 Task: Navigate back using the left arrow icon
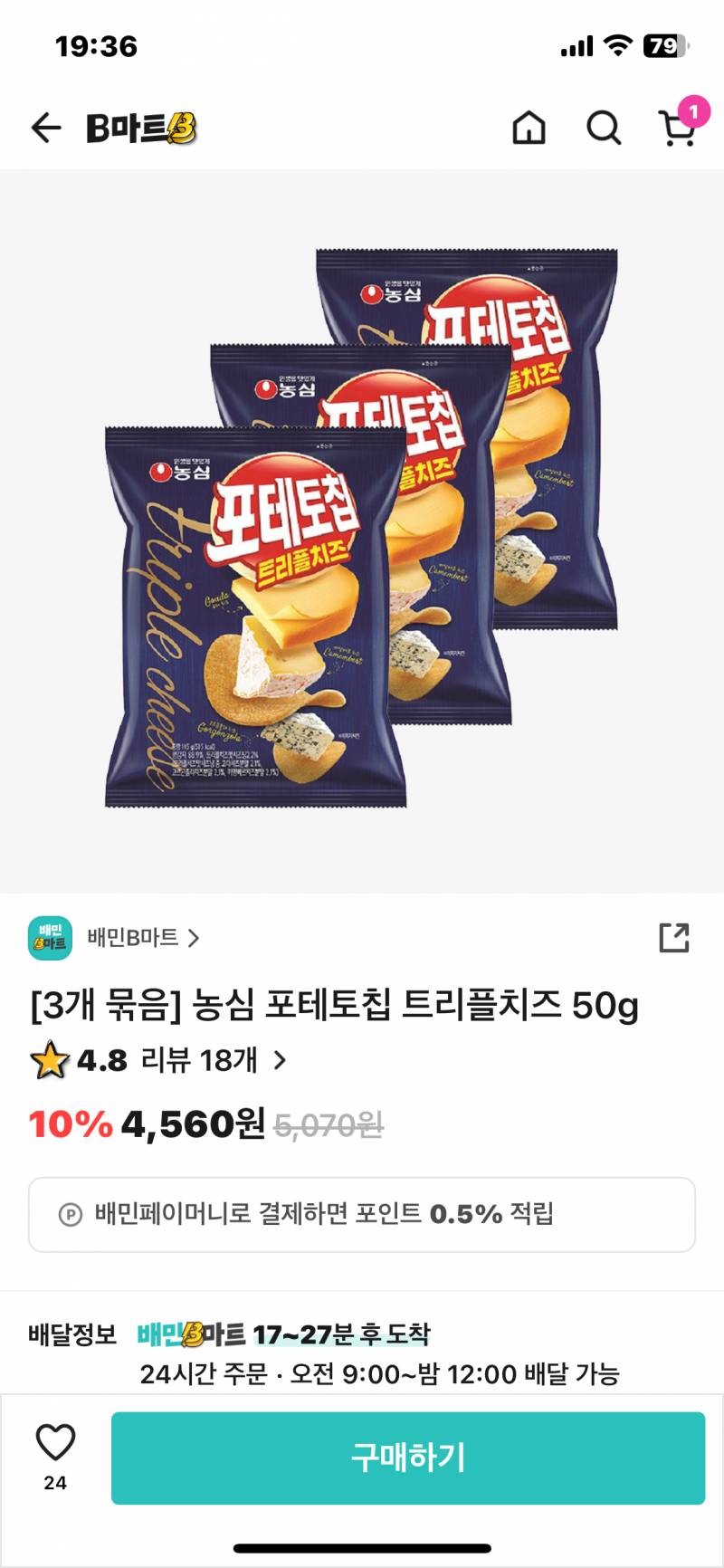45,128
